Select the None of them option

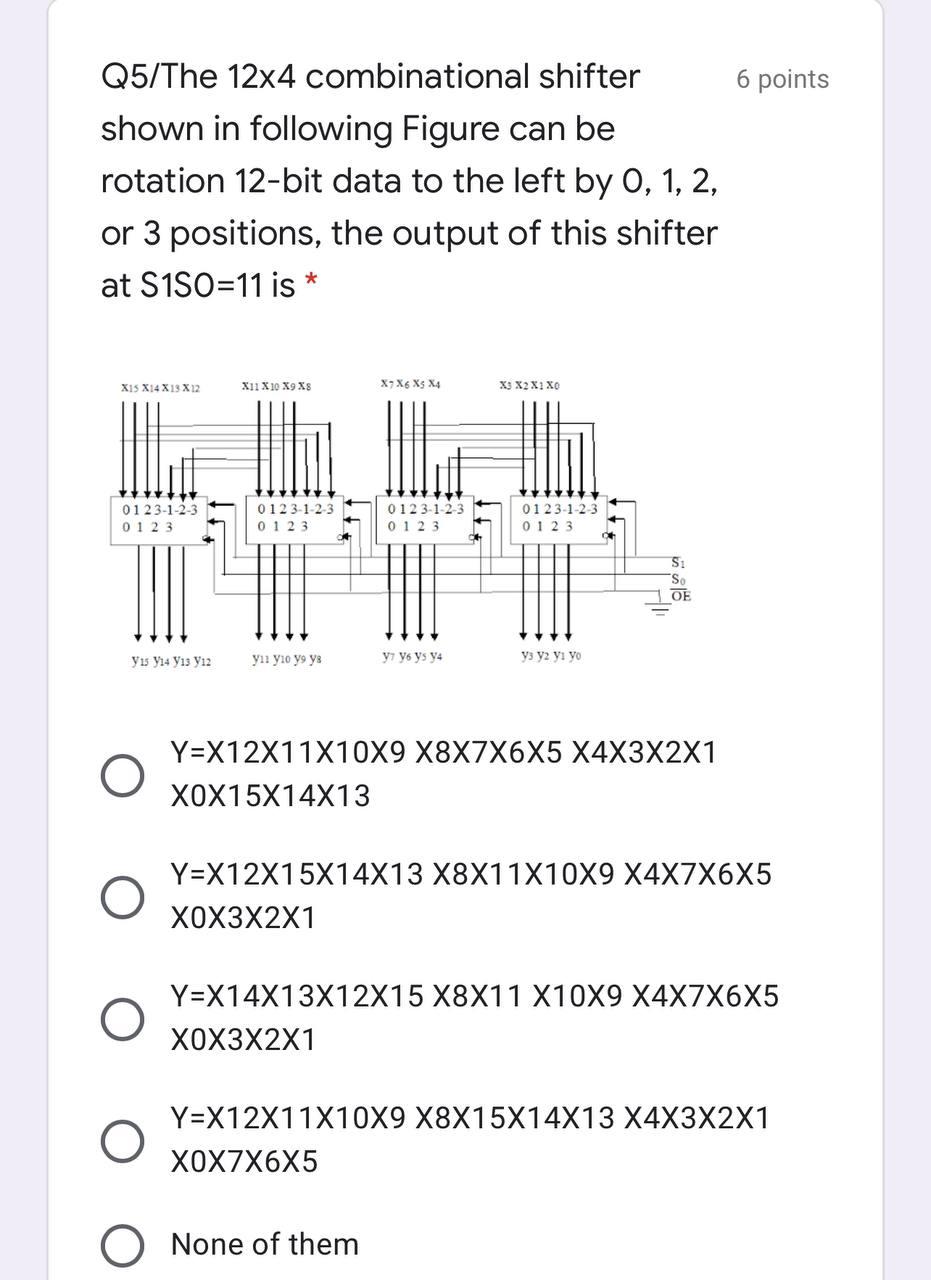(x=124, y=1244)
